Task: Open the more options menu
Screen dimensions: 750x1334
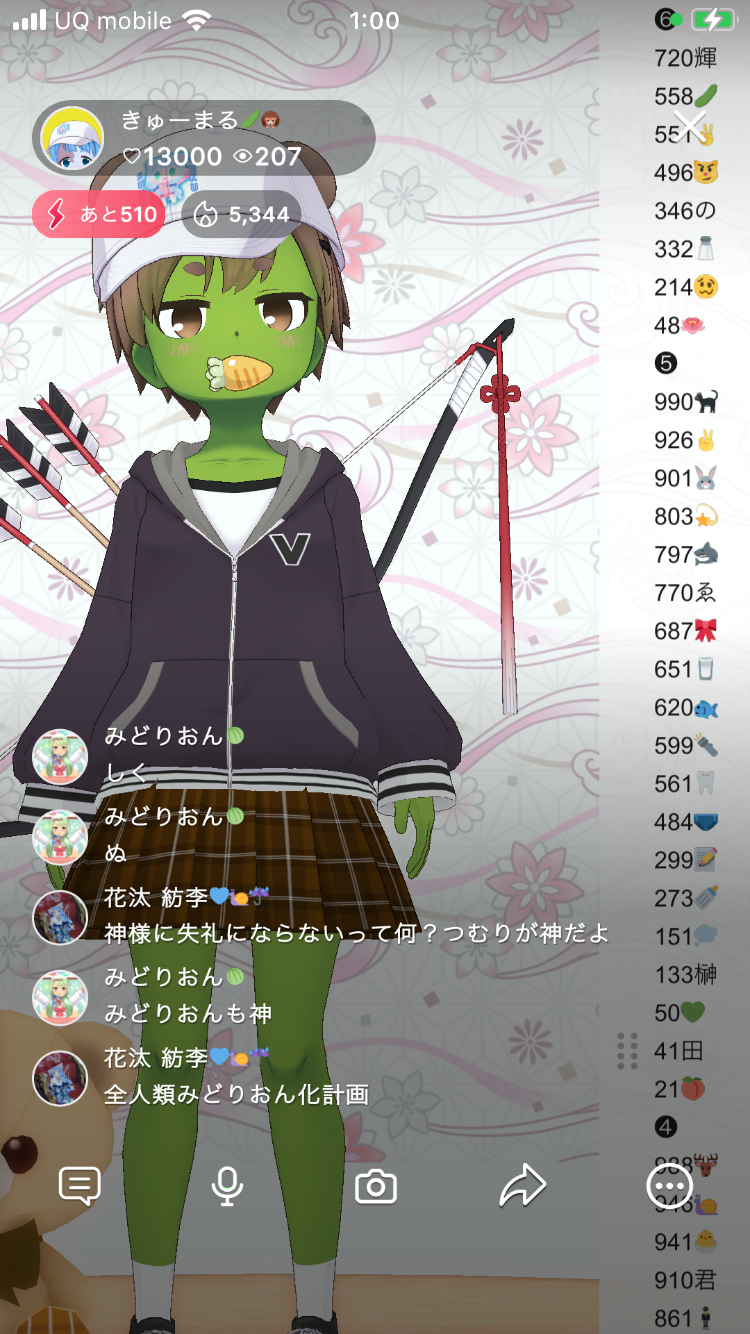Action: pyautogui.click(x=669, y=1187)
